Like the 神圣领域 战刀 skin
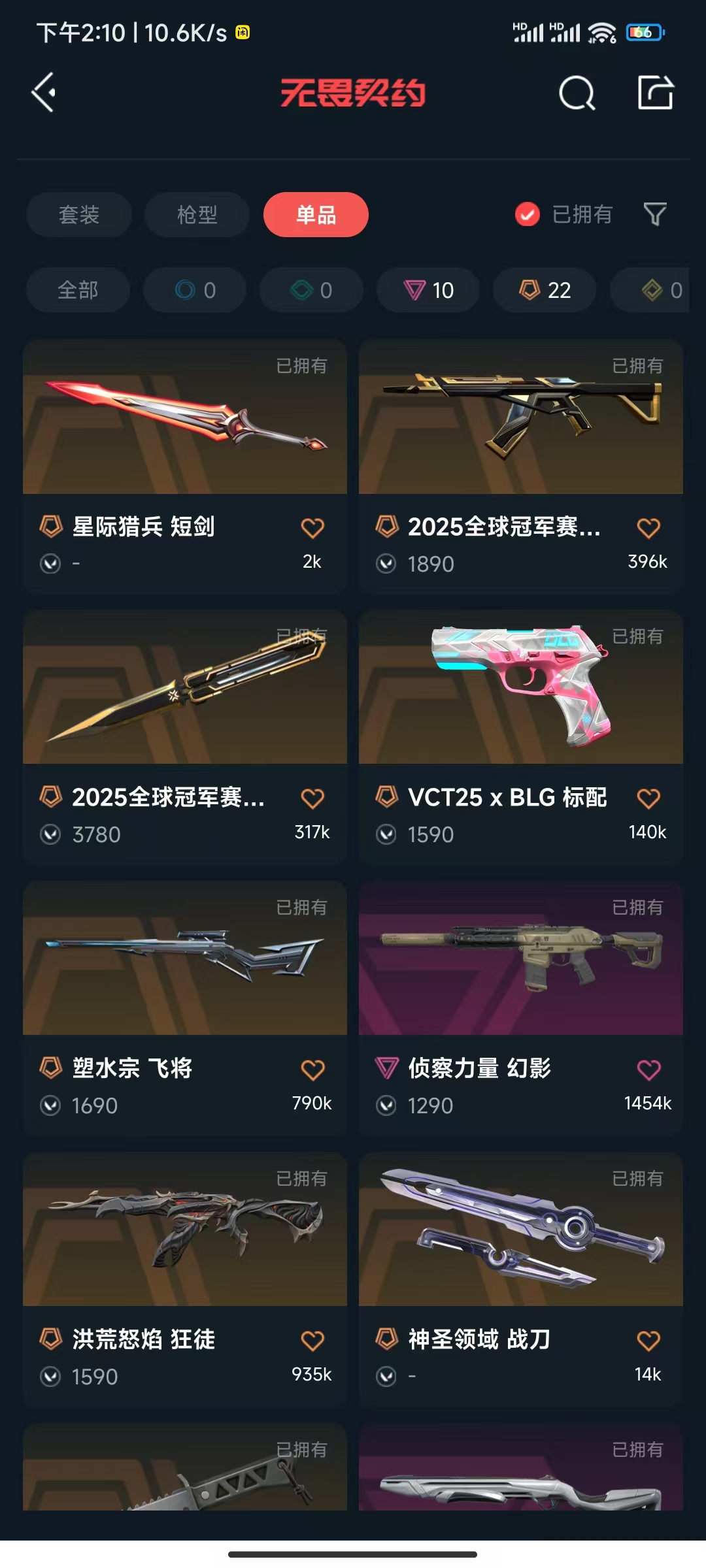The width and height of the screenshot is (706, 1568). pyautogui.click(x=648, y=1341)
